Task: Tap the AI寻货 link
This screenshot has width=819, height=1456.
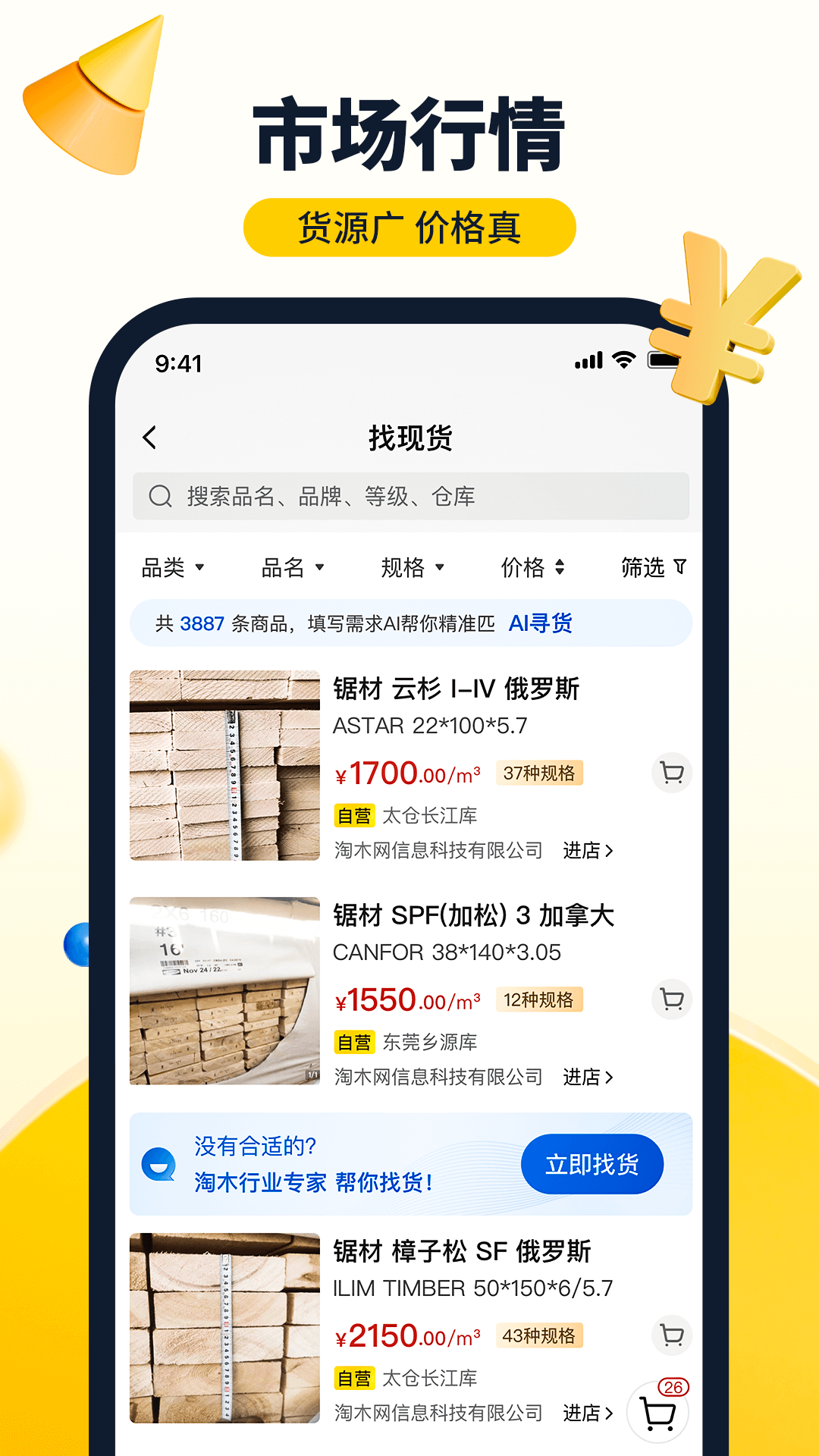Action: [x=541, y=623]
